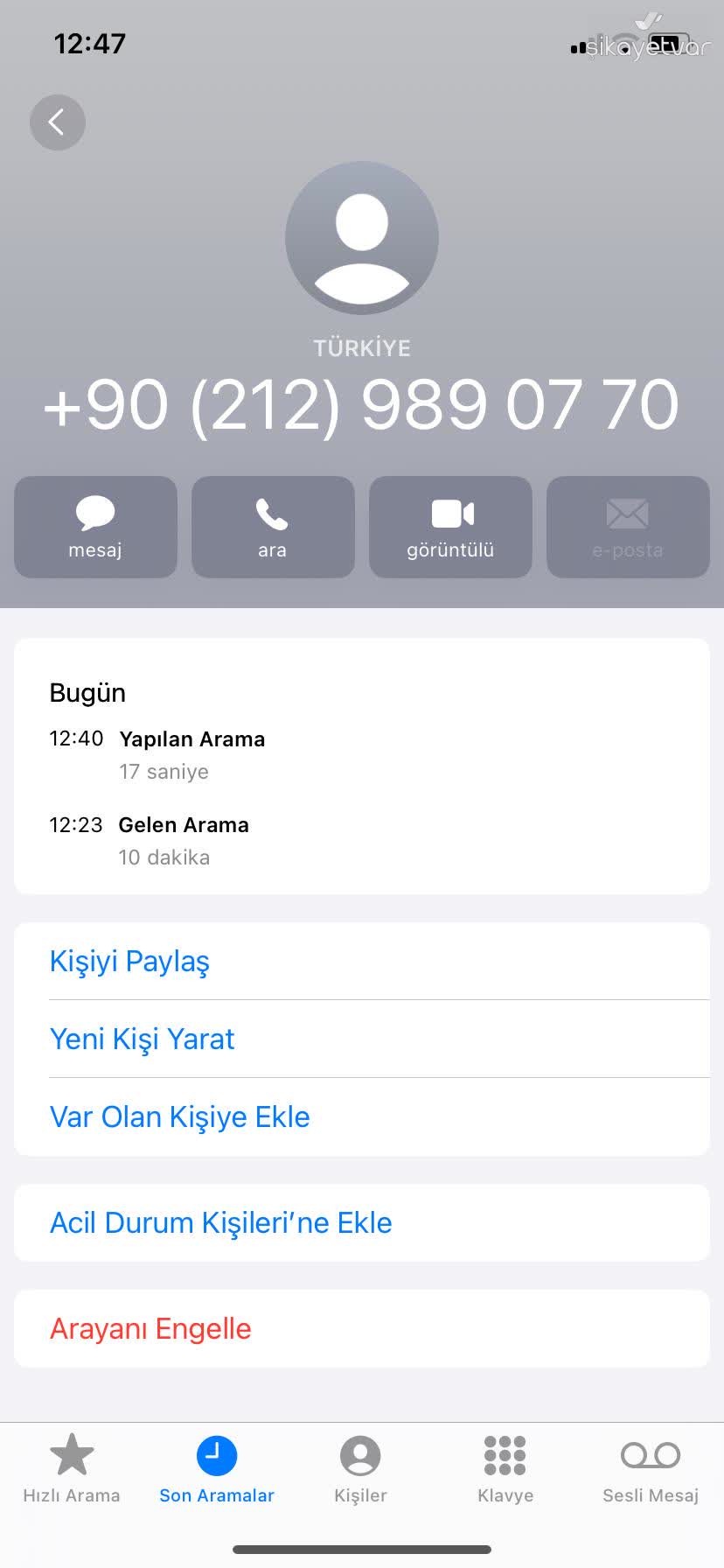
Task: Add number with Acil Durum Kişileri'ne Ekle
Action: click(x=219, y=1222)
